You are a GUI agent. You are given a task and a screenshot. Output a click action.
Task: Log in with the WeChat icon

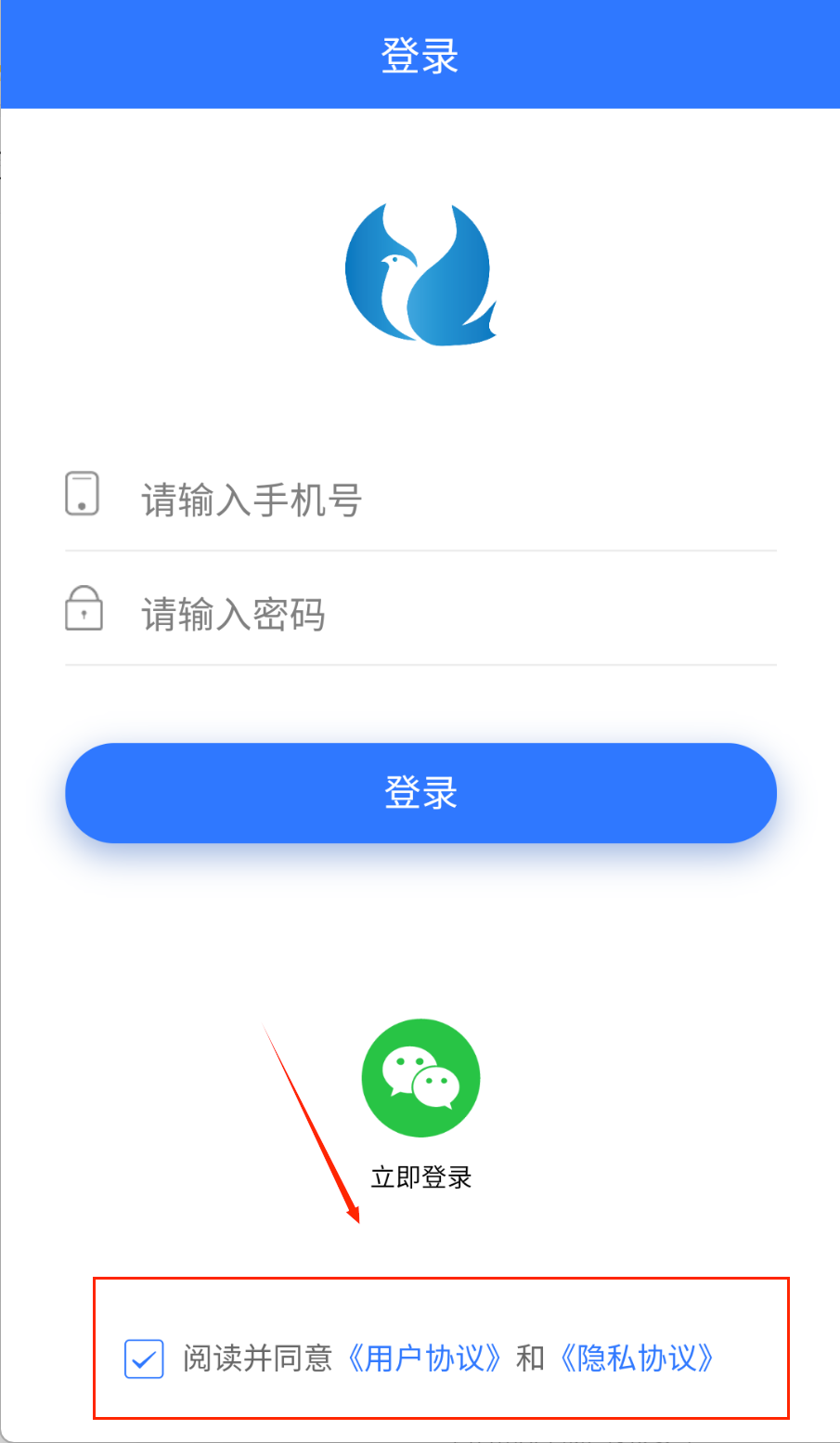click(x=420, y=1078)
